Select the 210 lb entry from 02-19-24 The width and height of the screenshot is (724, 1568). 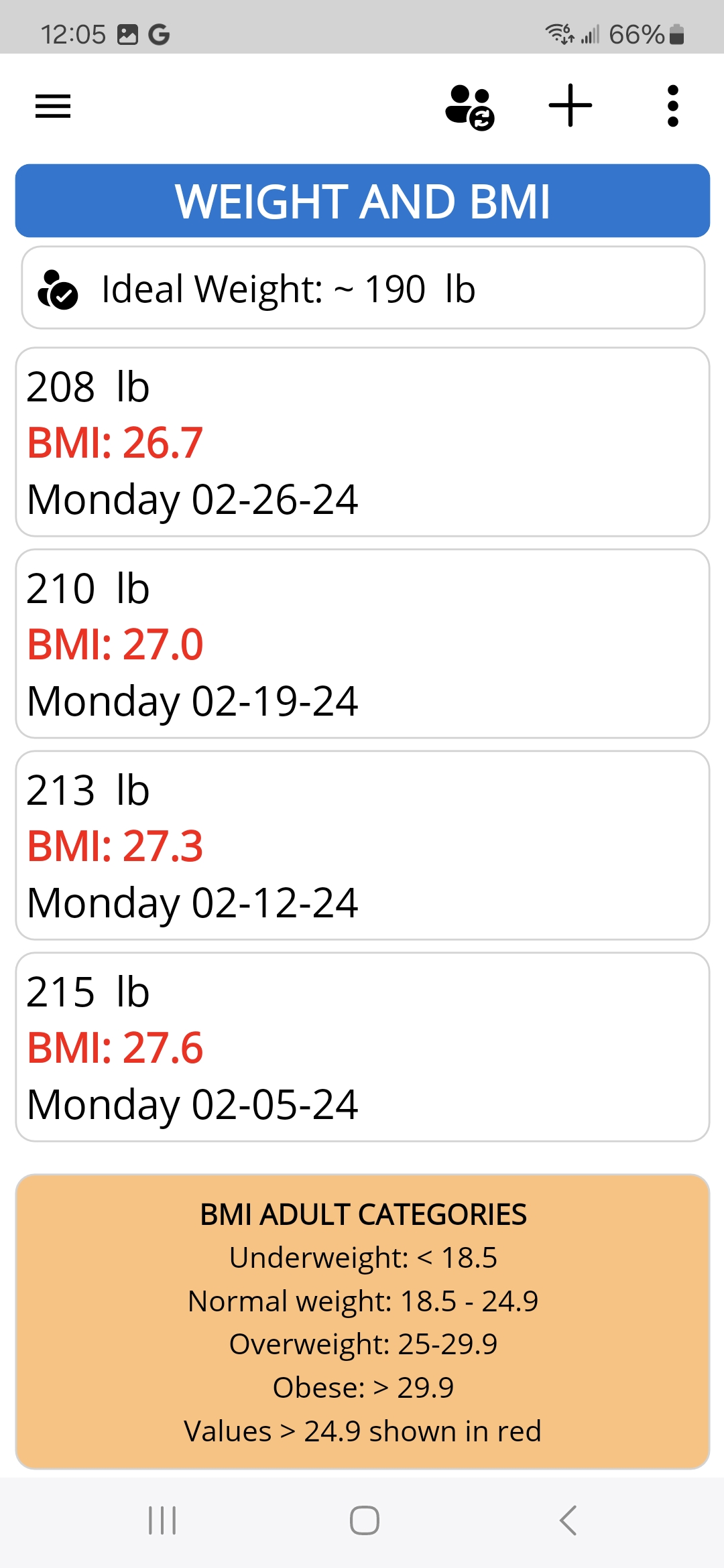[x=363, y=644]
